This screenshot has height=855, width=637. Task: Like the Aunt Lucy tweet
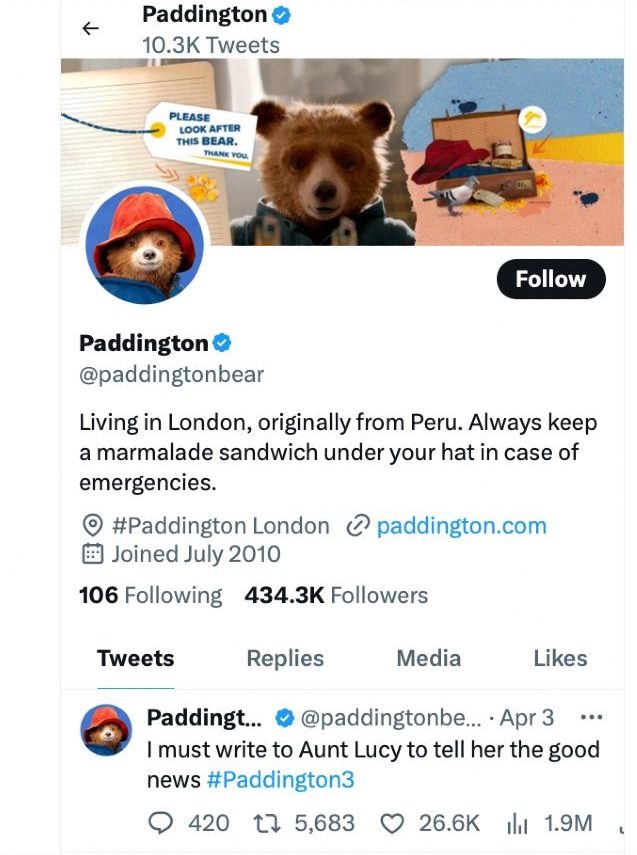point(393,823)
